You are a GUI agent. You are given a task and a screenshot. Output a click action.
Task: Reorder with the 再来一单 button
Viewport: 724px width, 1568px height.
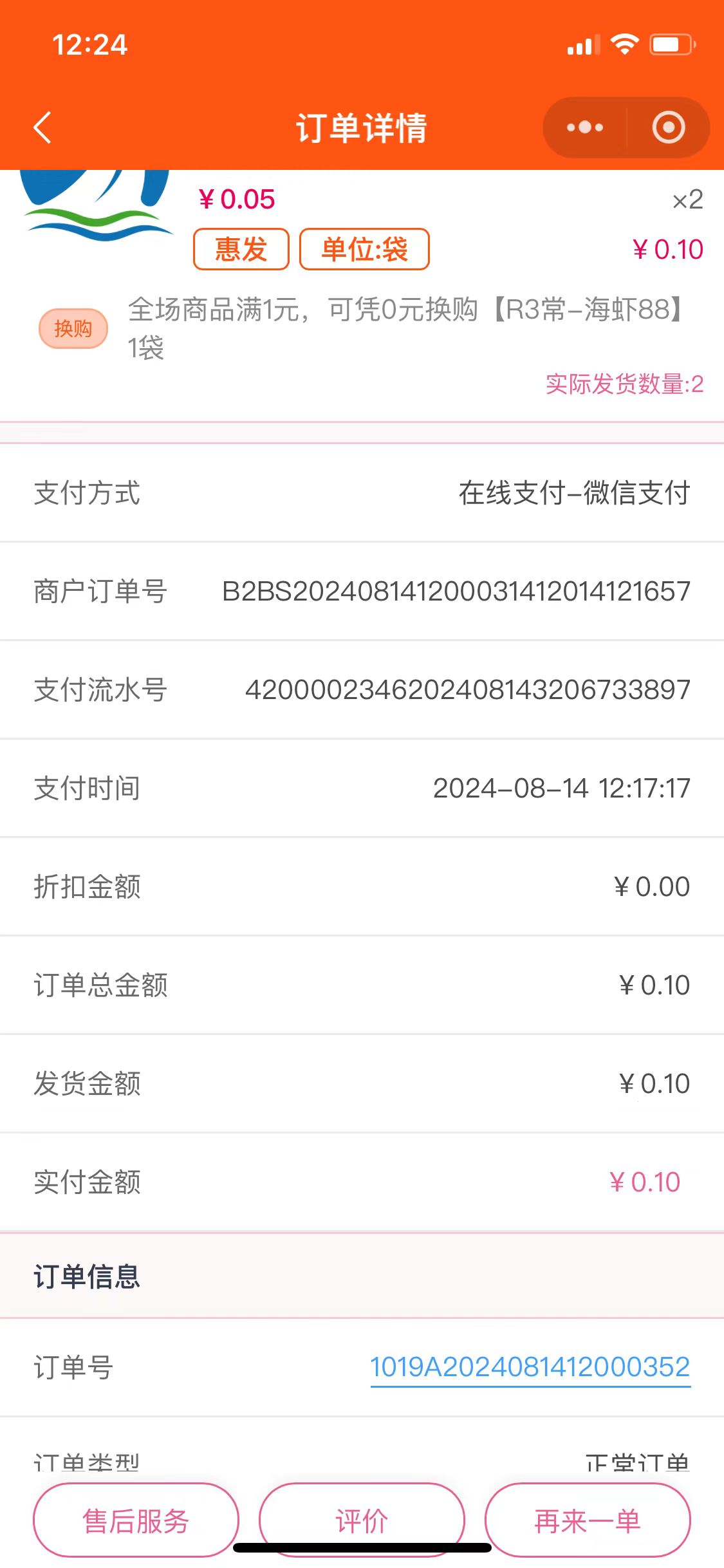pos(587,1520)
